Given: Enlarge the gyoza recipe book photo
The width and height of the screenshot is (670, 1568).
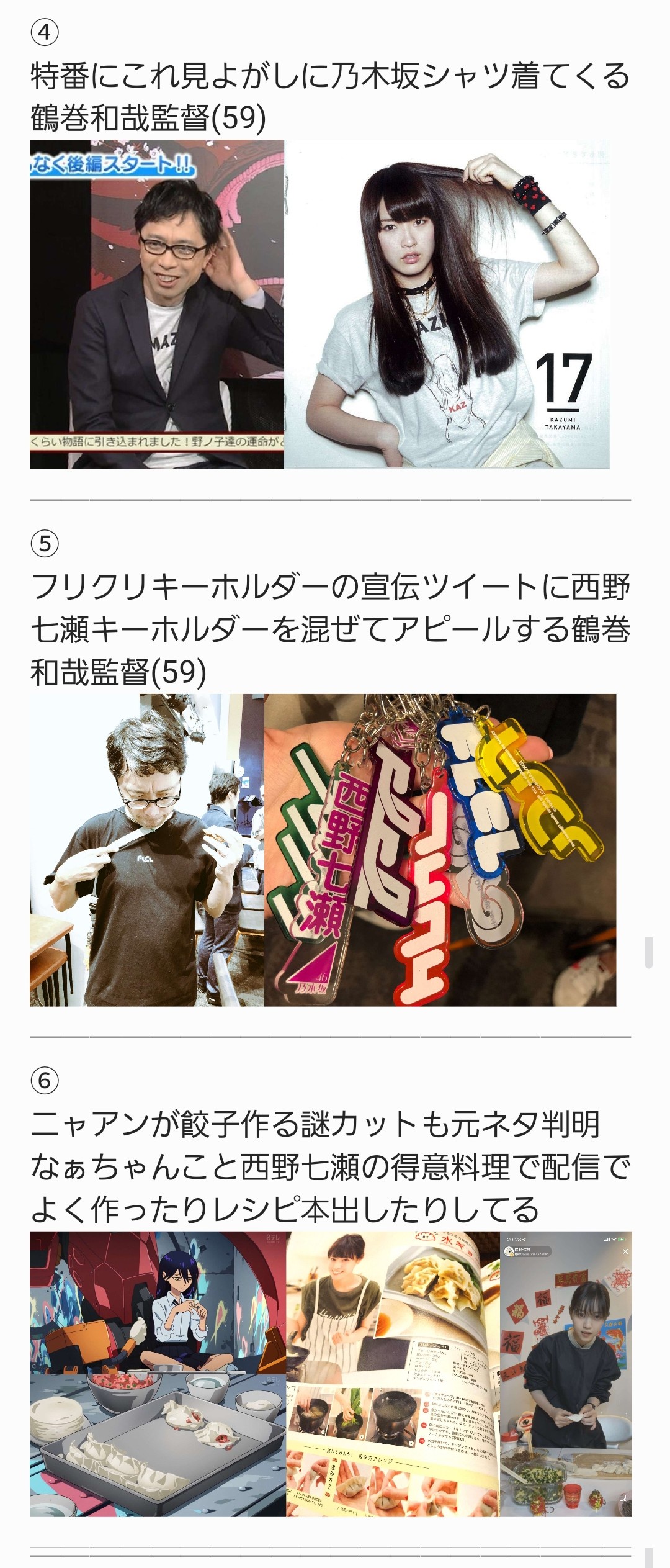Looking at the screenshot, I should point(393,1374).
